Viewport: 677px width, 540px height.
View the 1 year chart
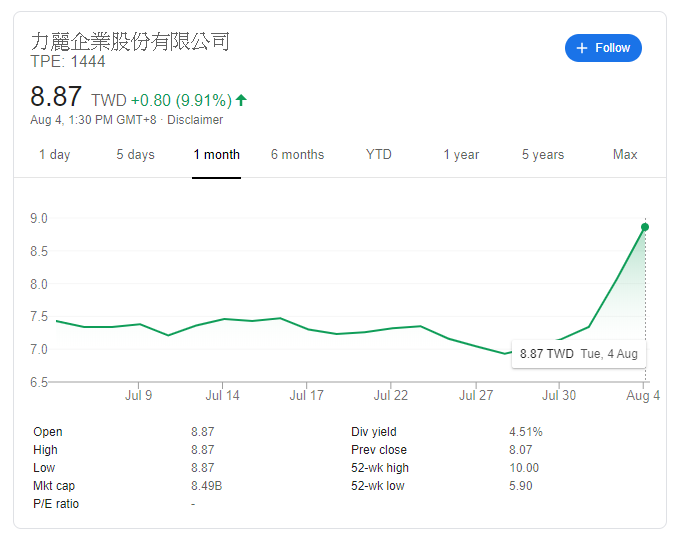click(461, 155)
